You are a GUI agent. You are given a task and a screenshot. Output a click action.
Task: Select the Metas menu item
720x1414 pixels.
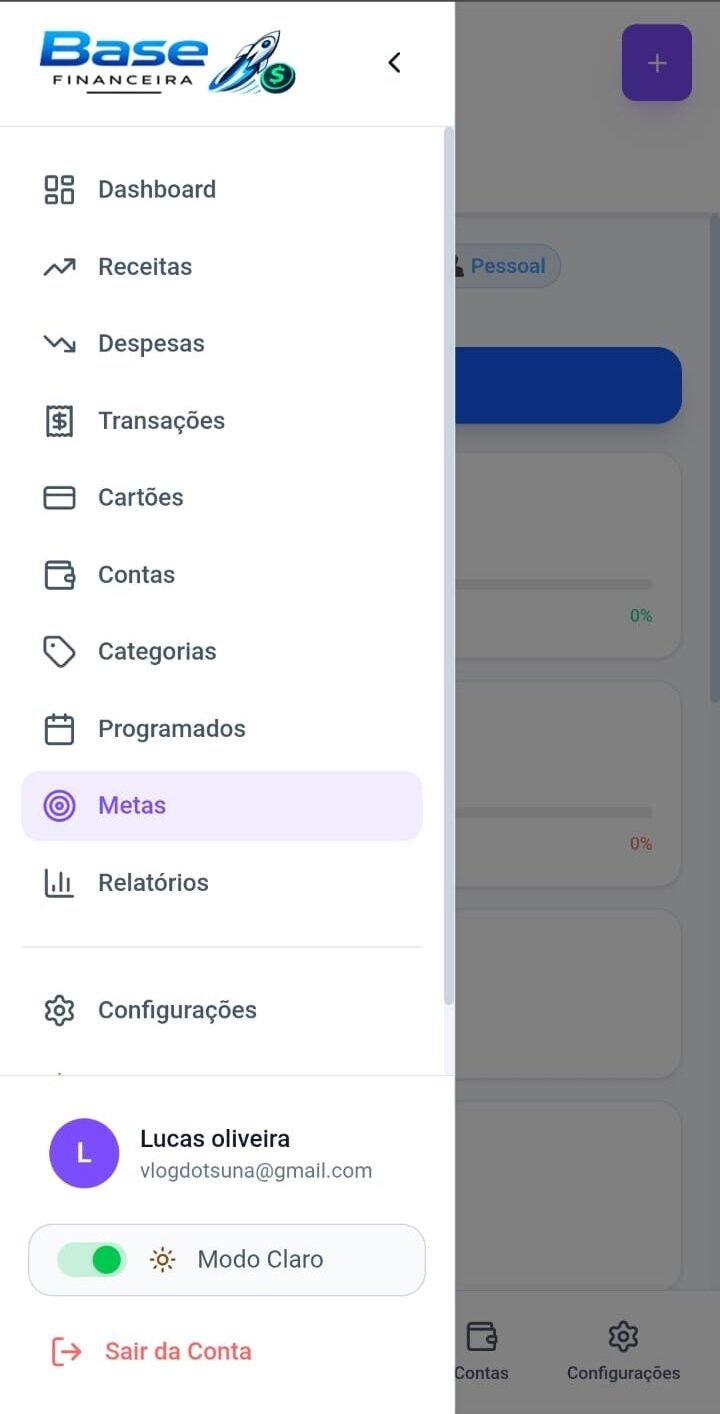click(132, 806)
